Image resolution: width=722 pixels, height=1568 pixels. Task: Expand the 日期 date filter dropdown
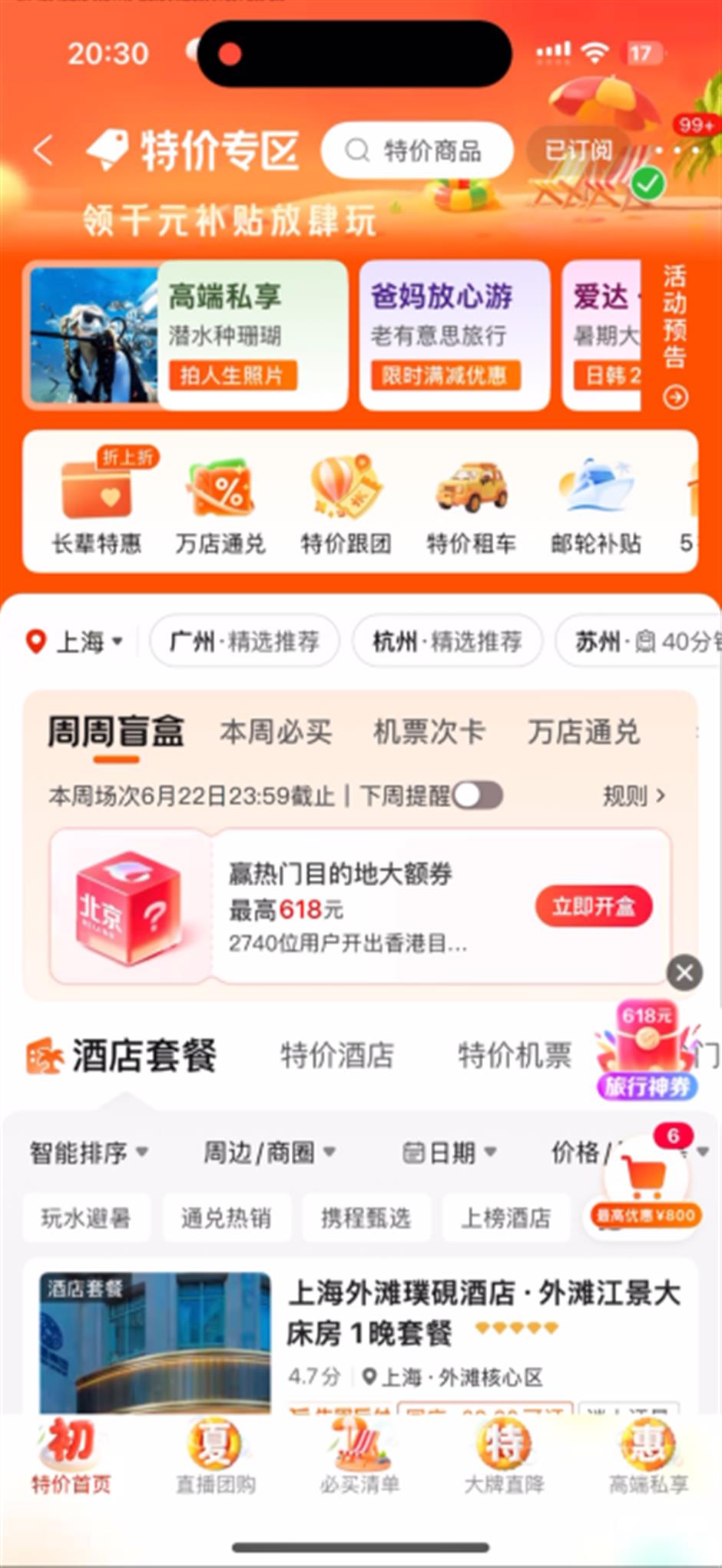(x=449, y=1152)
